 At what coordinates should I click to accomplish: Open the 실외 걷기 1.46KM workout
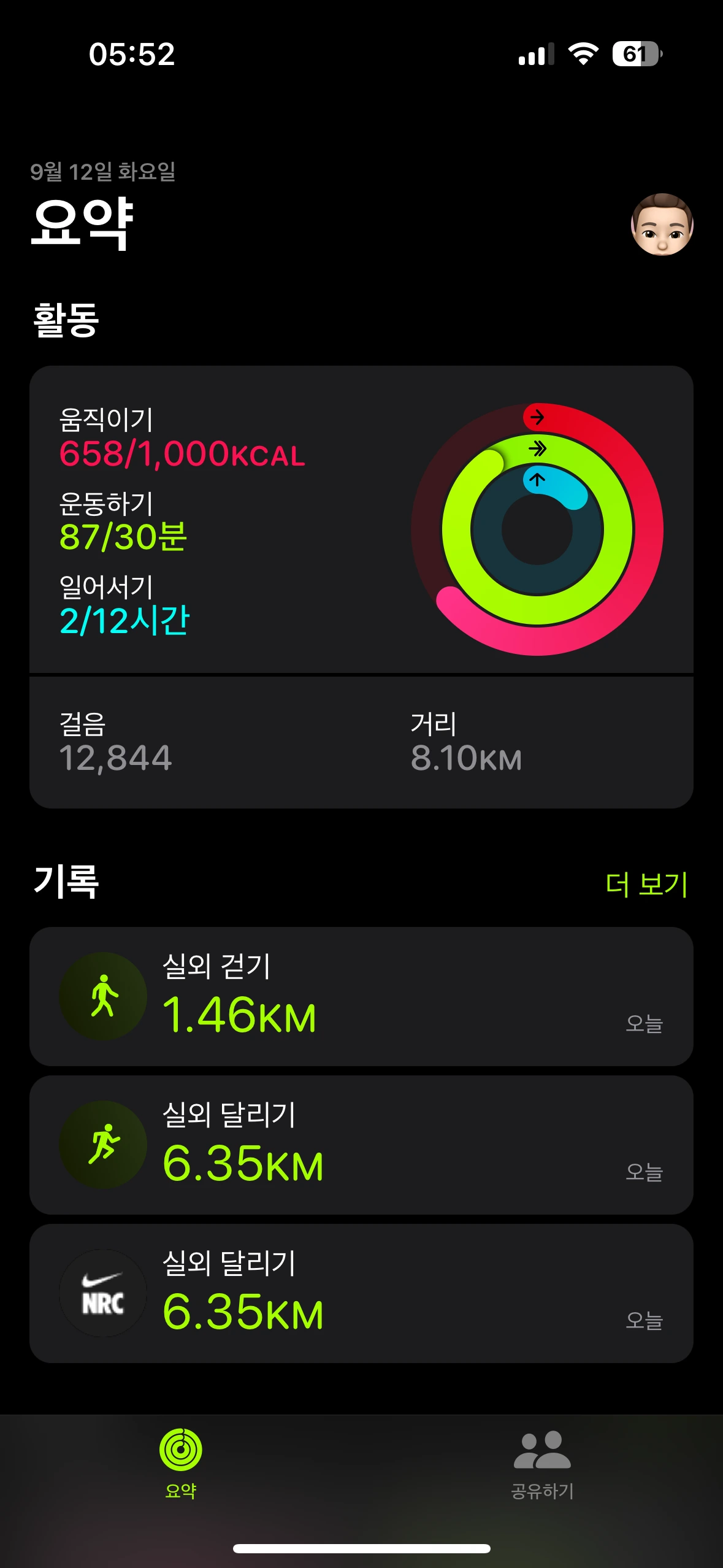(x=361, y=996)
